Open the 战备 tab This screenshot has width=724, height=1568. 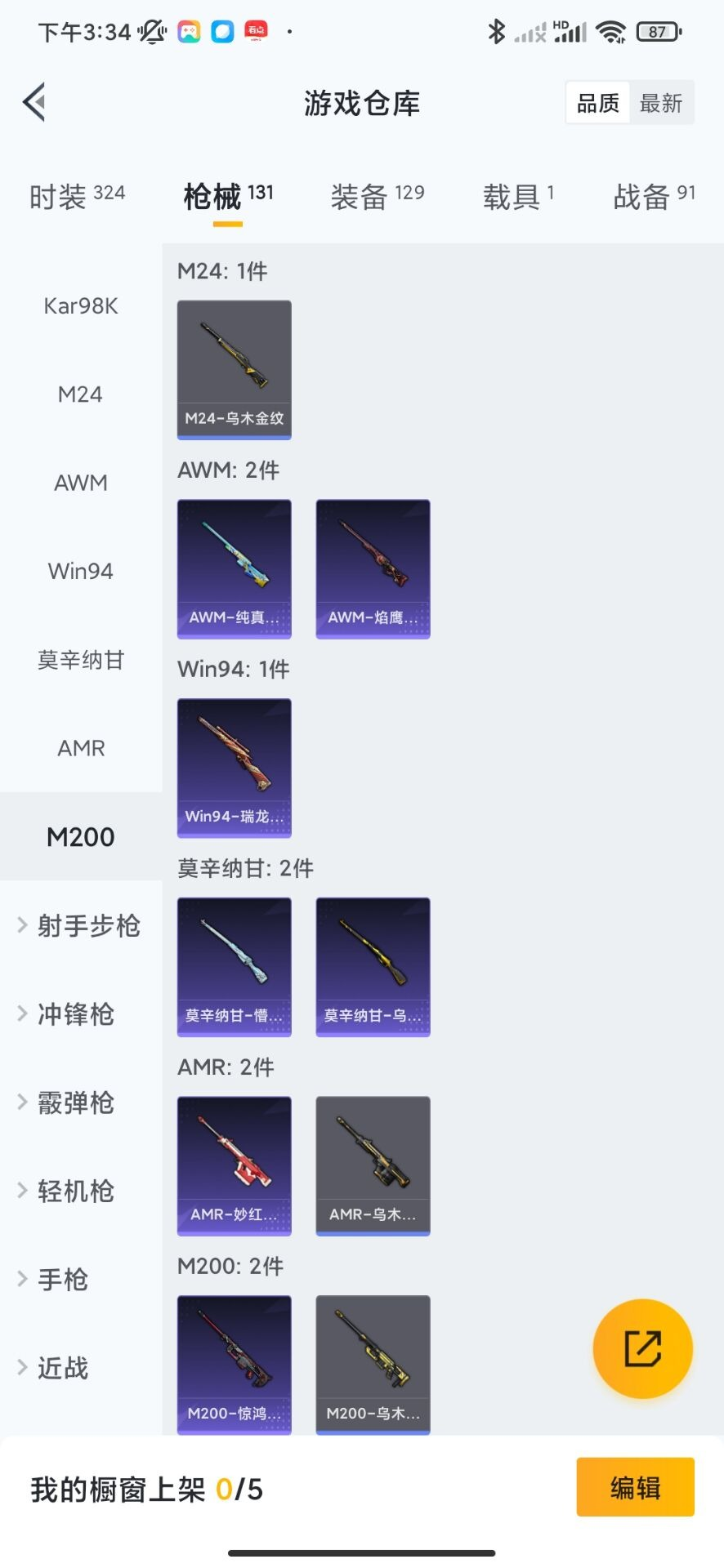(654, 197)
